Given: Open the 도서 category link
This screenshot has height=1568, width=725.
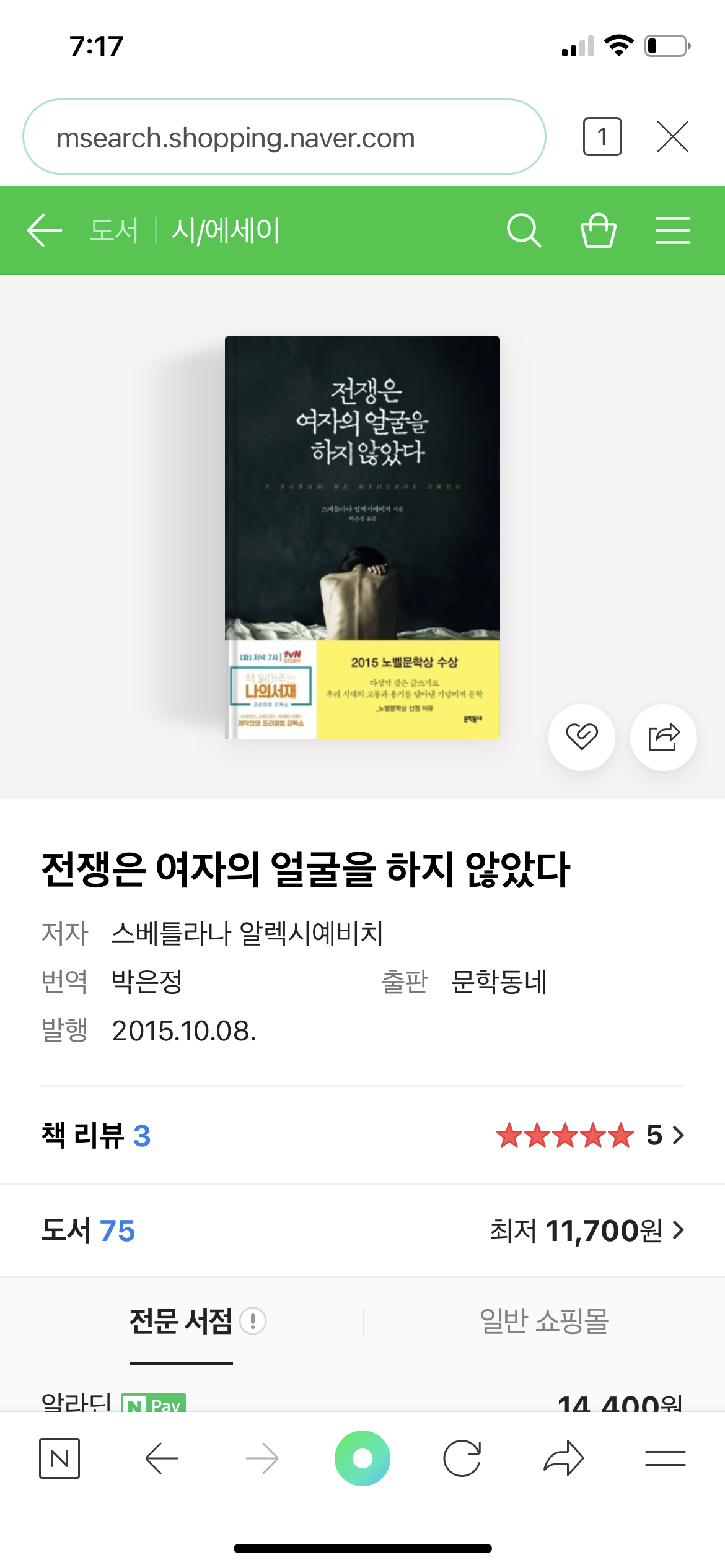Looking at the screenshot, I should point(114,230).
